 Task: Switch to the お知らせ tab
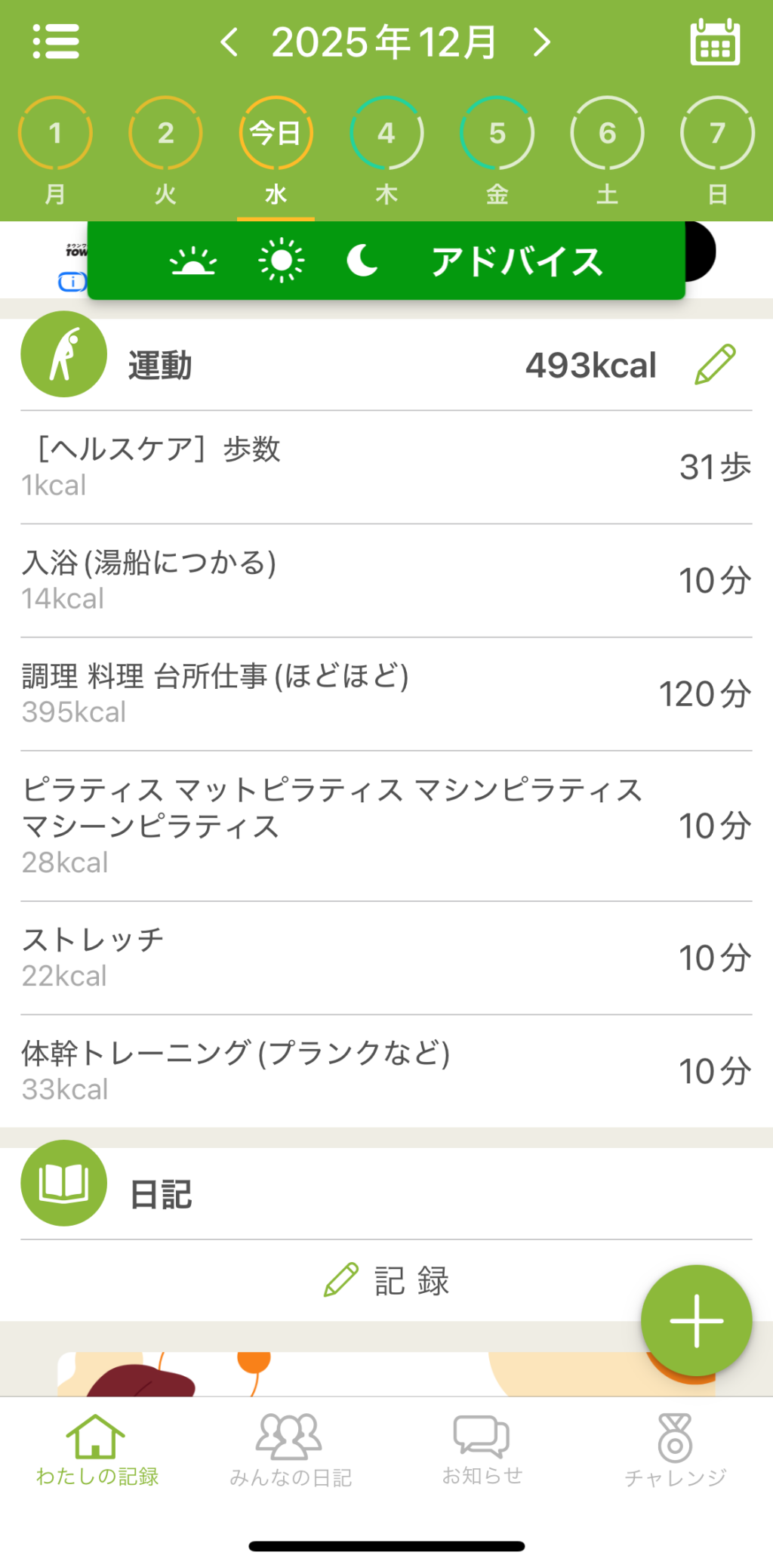click(x=482, y=1450)
